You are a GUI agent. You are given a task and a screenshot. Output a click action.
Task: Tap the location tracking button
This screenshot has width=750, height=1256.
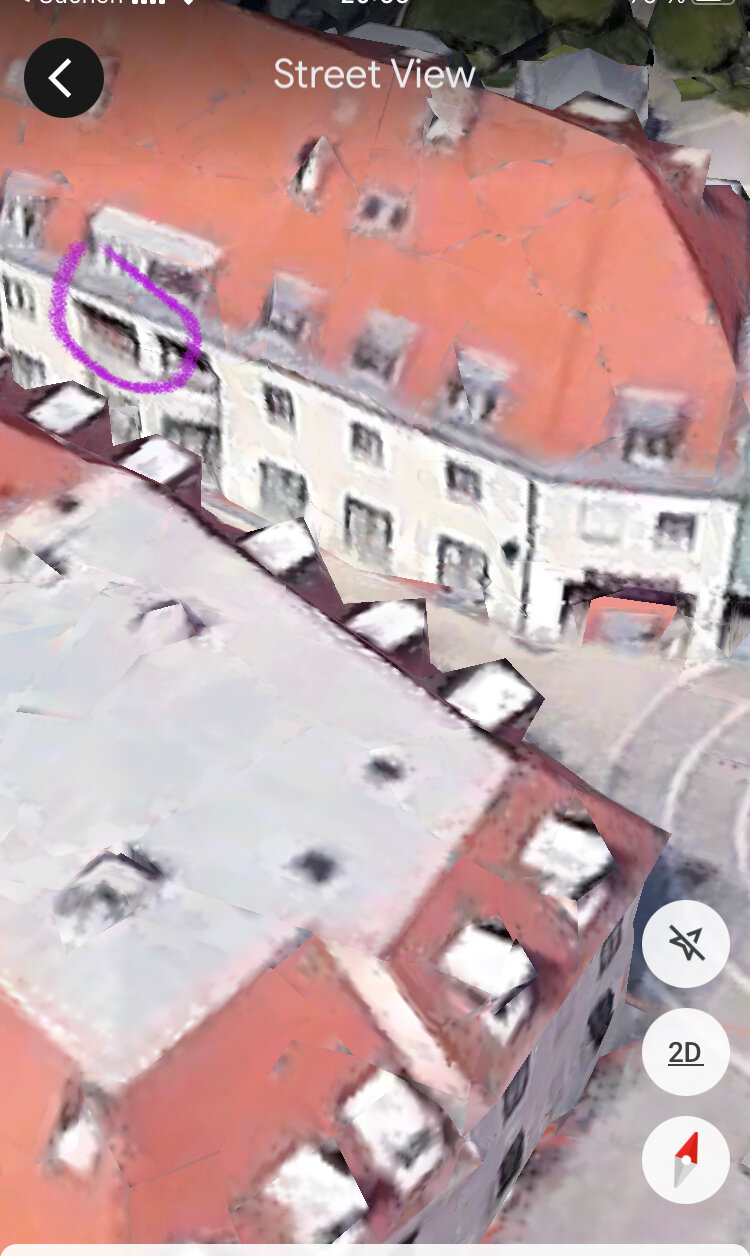pos(686,943)
